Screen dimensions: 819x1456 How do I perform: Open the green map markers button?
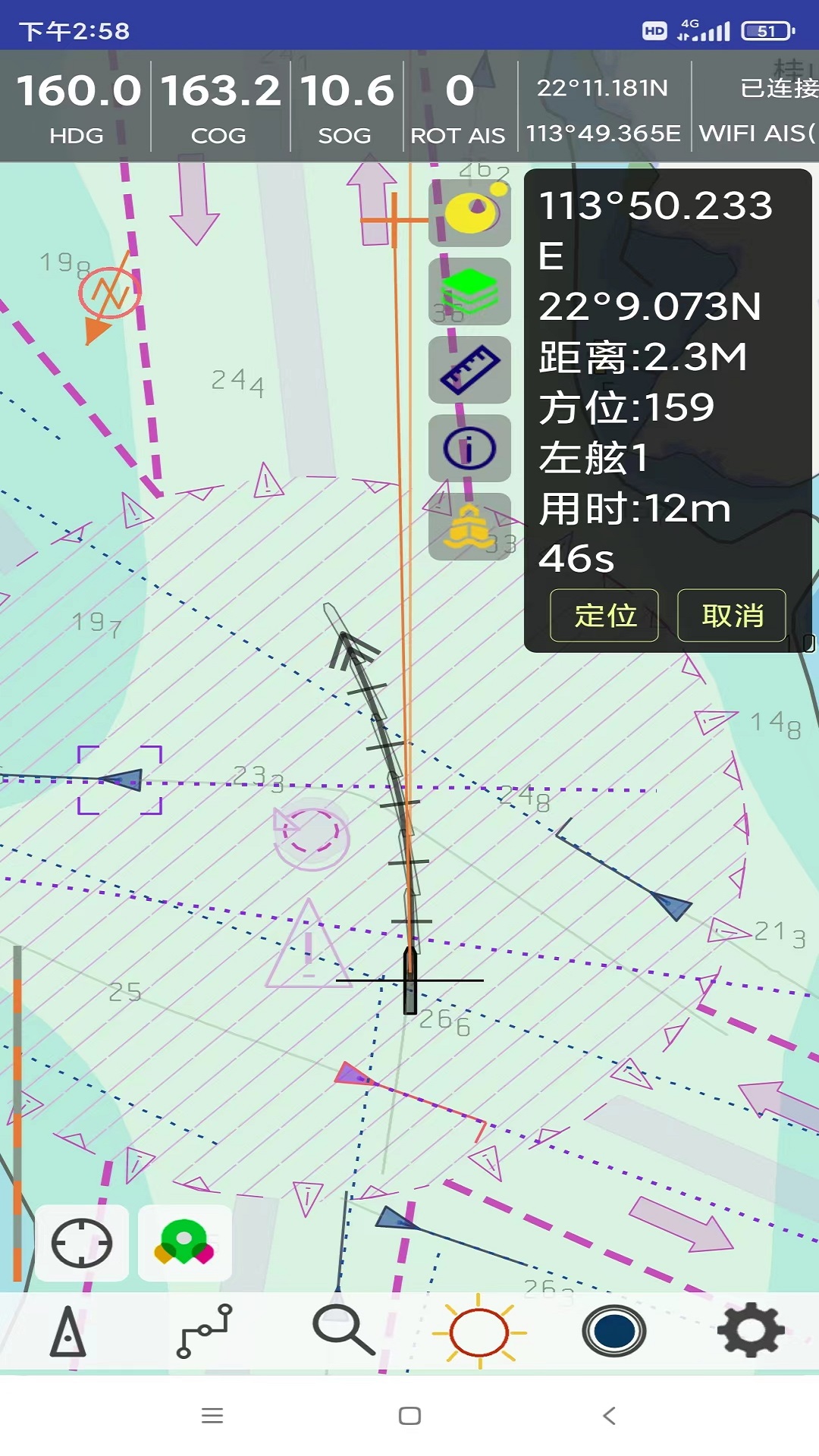click(184, 1244)
